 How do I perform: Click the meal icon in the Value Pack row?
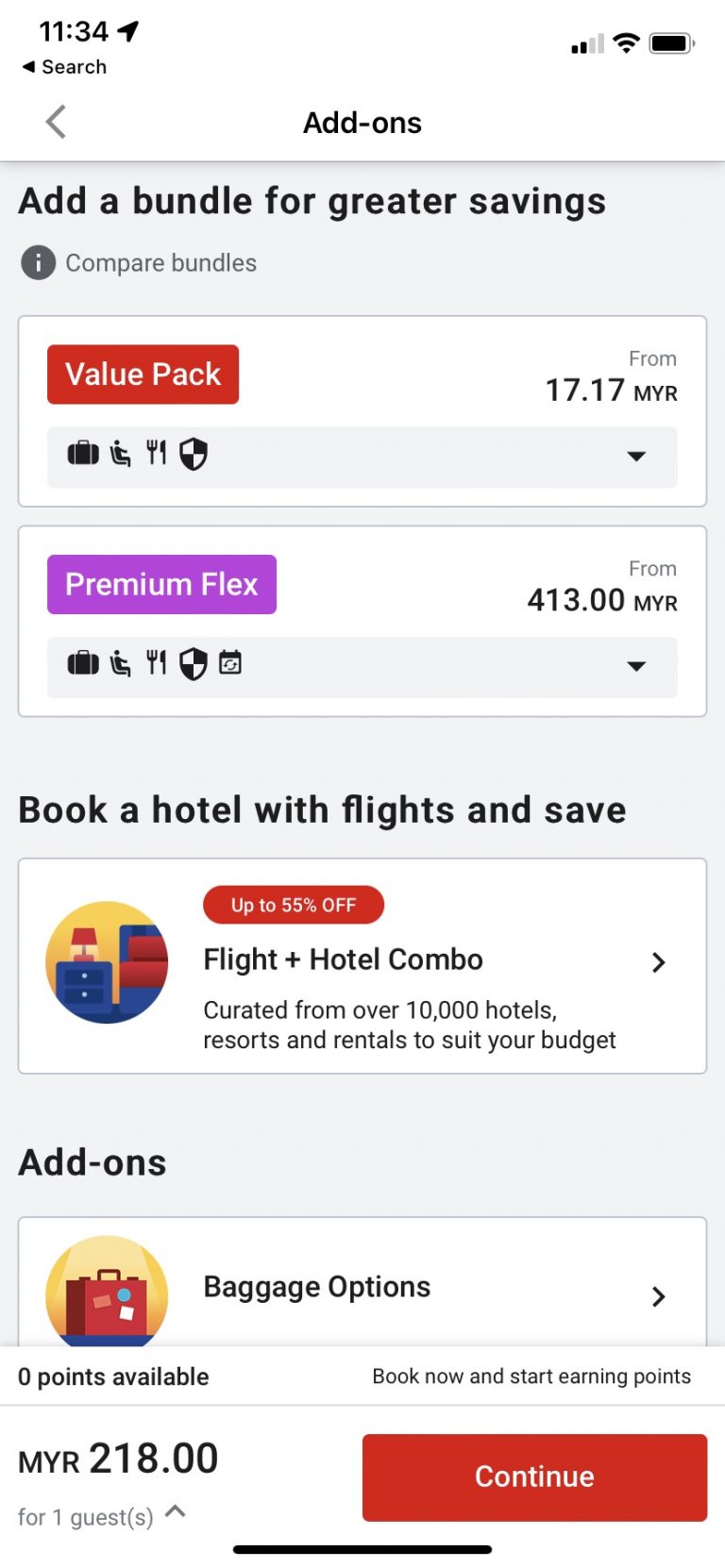click(x=156, y=454)
